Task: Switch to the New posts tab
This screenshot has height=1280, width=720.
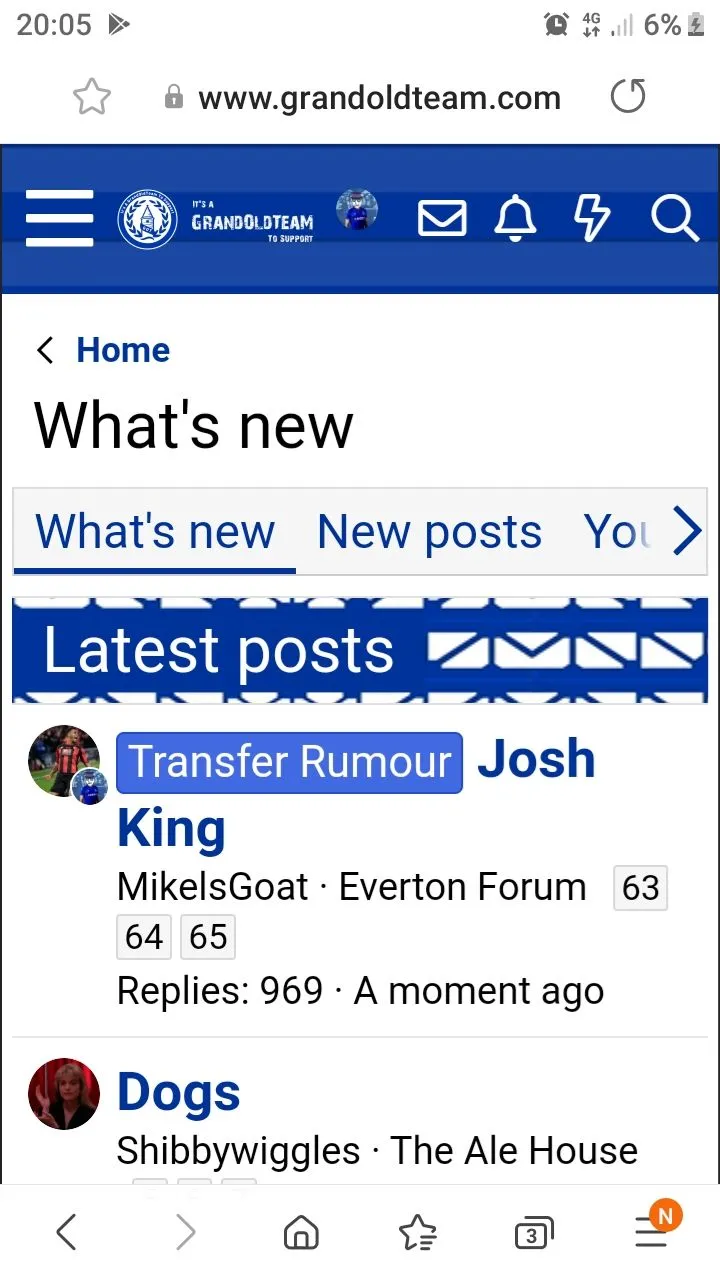Action: pos(429,531)
